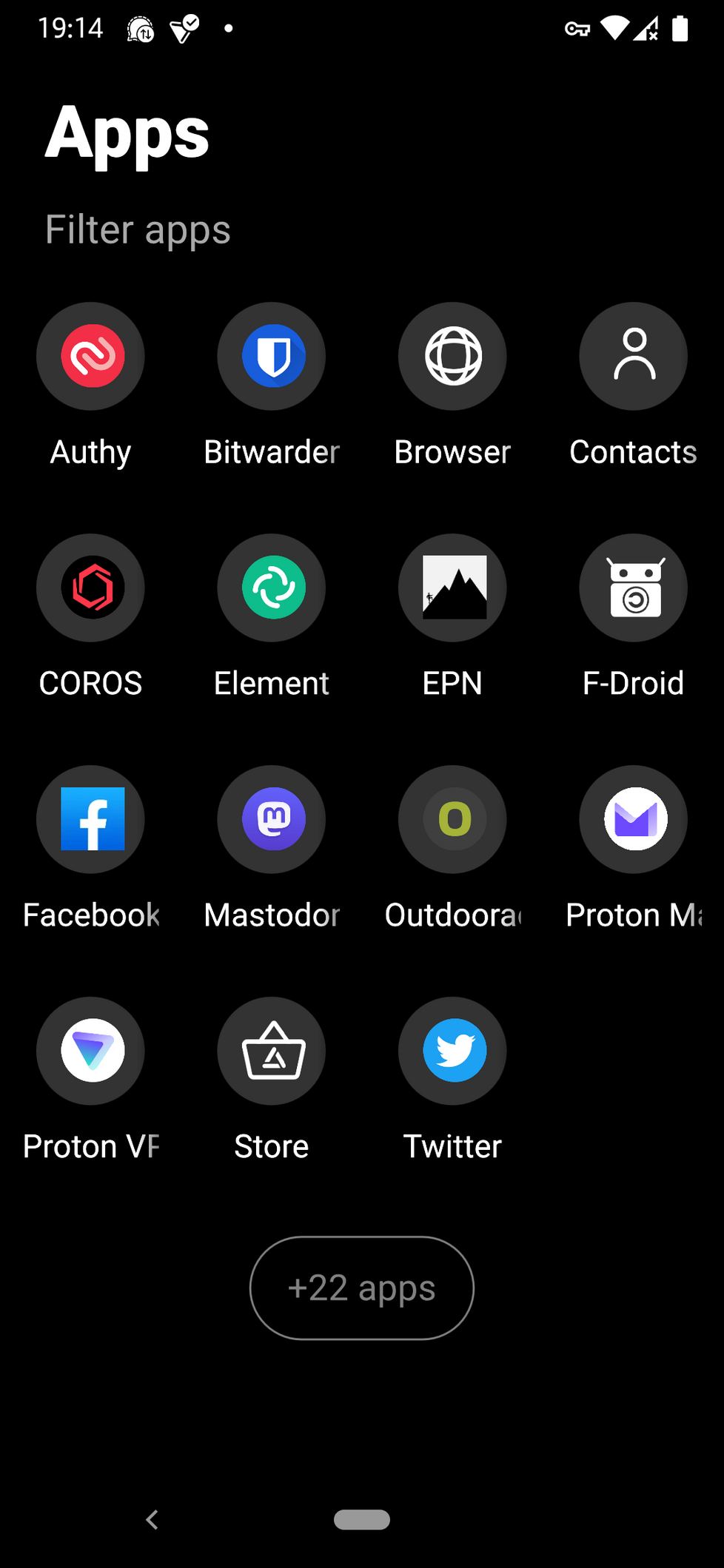Open the EPN app
724x1568 pixels.
coord(452,588)
